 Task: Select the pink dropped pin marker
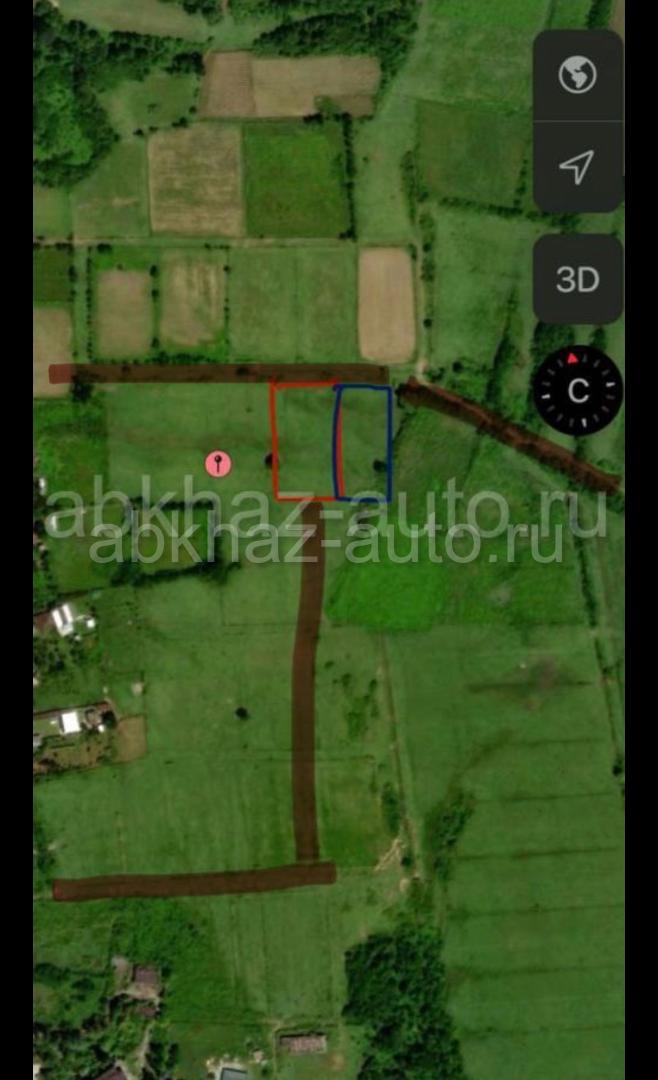[x=218, y=464]
